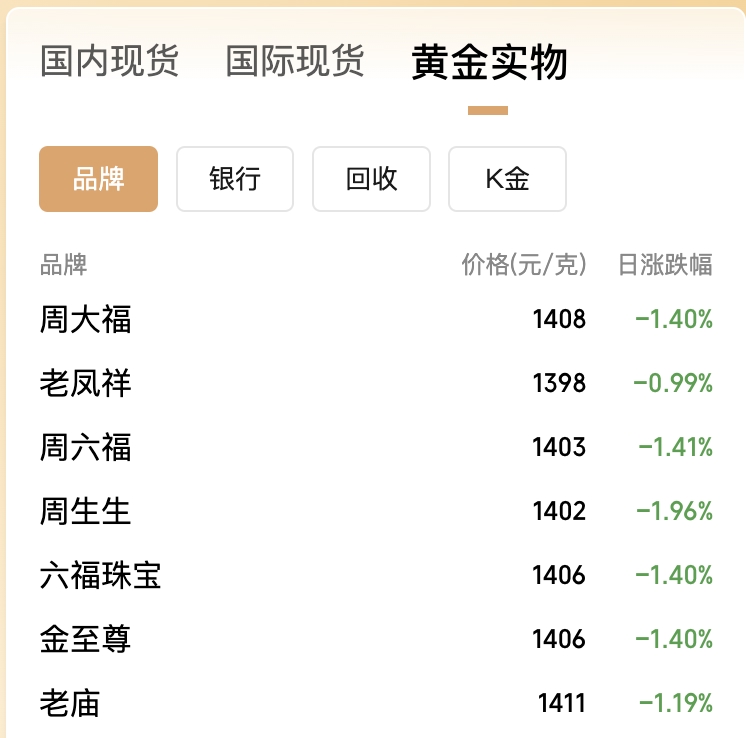746x738 pixels.
Task: Select the 回收 filter chip
Action: (x=372, y=179)
